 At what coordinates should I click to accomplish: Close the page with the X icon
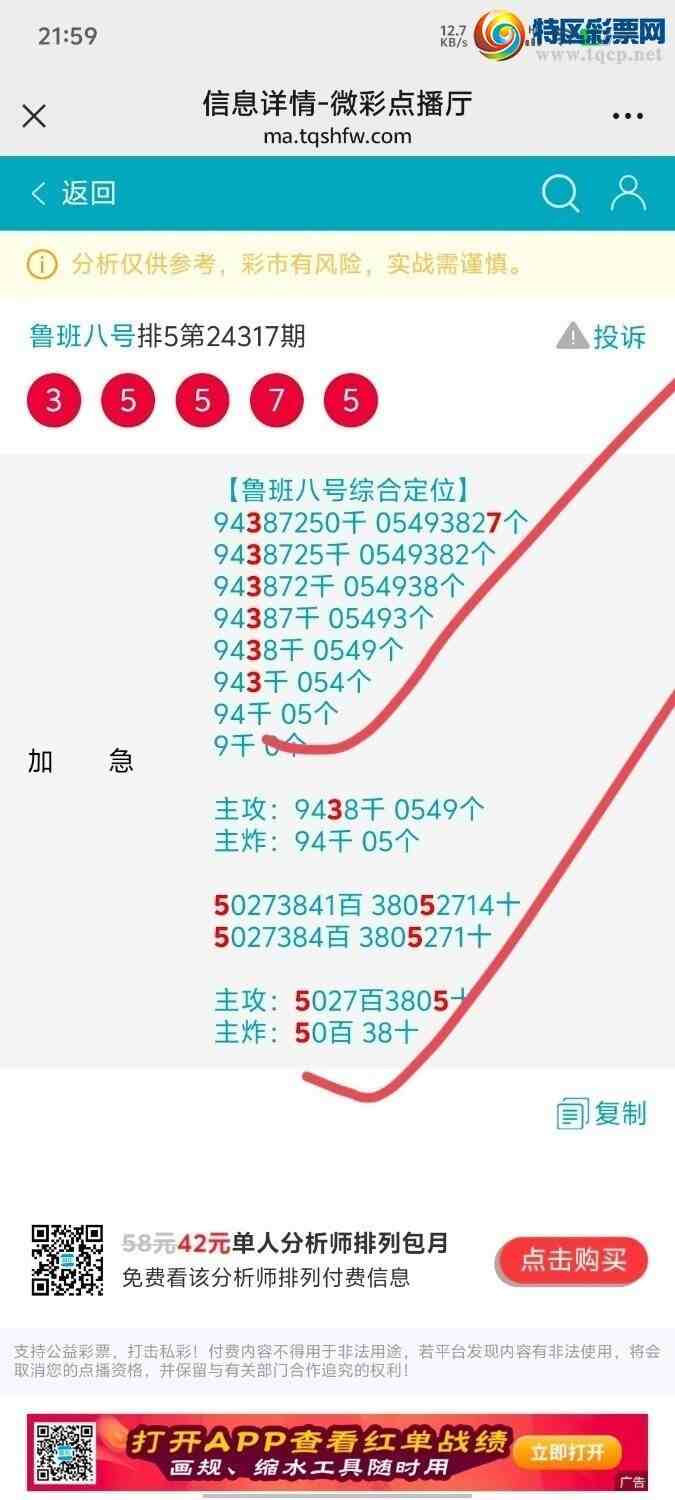pyautogui.click(x=34, y=116)
